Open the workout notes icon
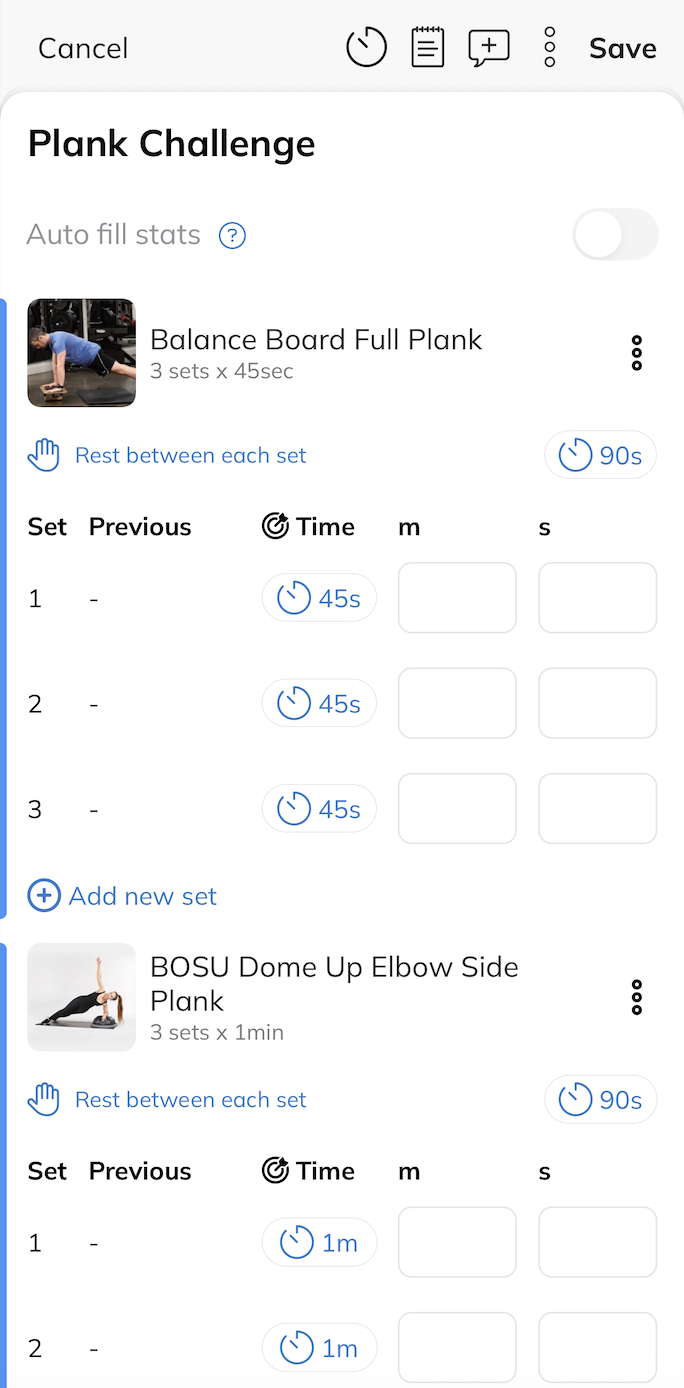The width and height of the screenshot is (684, 1388). [x=428, y=48]
